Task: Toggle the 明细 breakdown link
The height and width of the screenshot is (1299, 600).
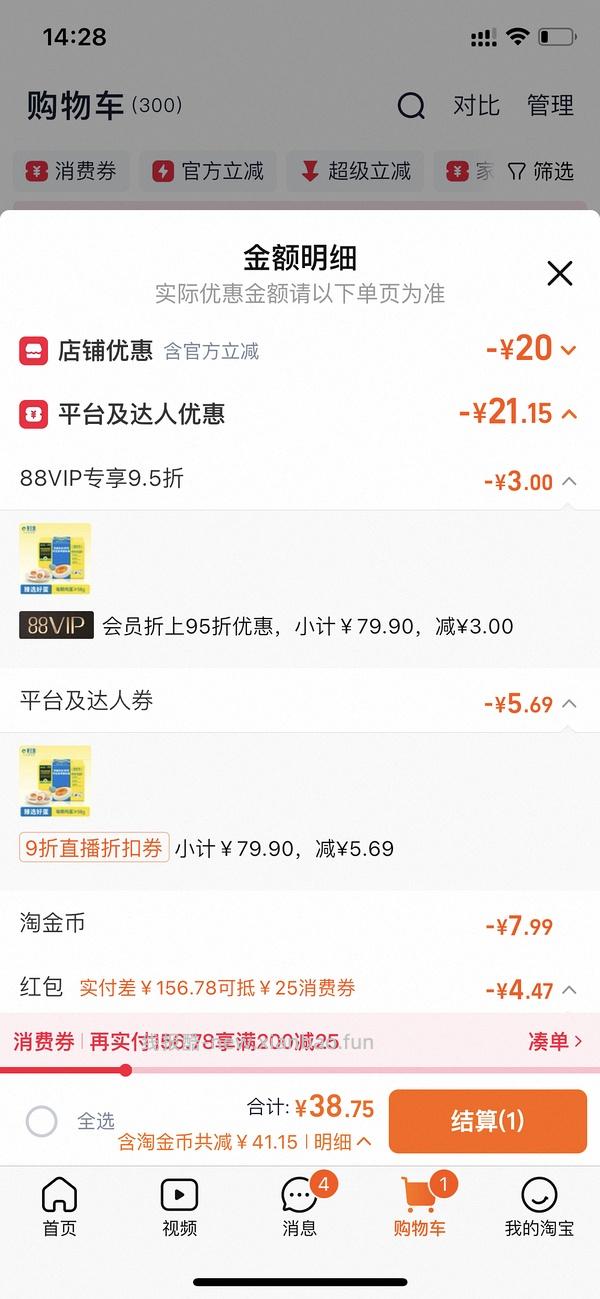Action: pos(343,1141)
